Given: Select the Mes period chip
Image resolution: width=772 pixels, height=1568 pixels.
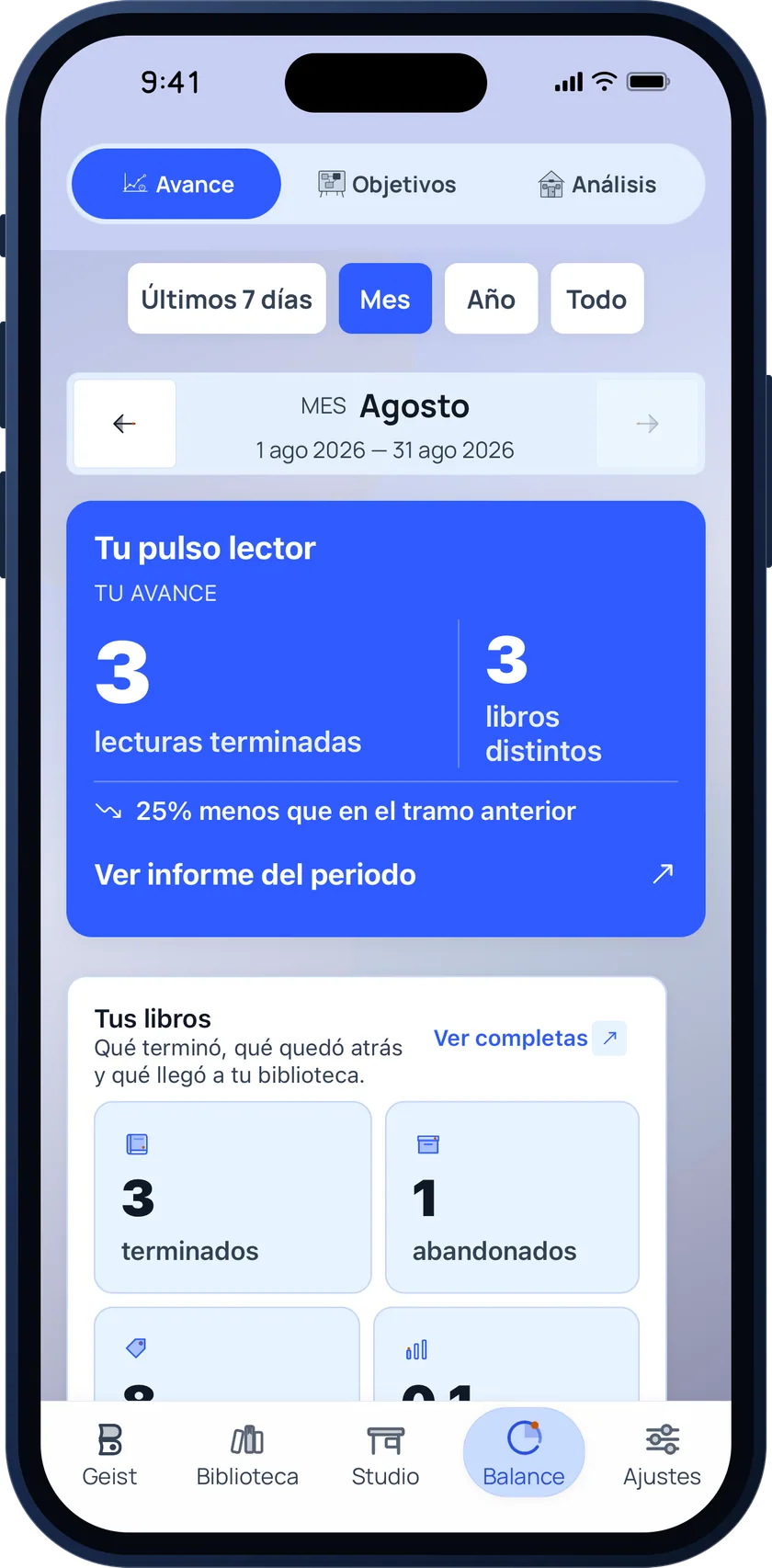Looking at the screenshot, I should [385, 299].
